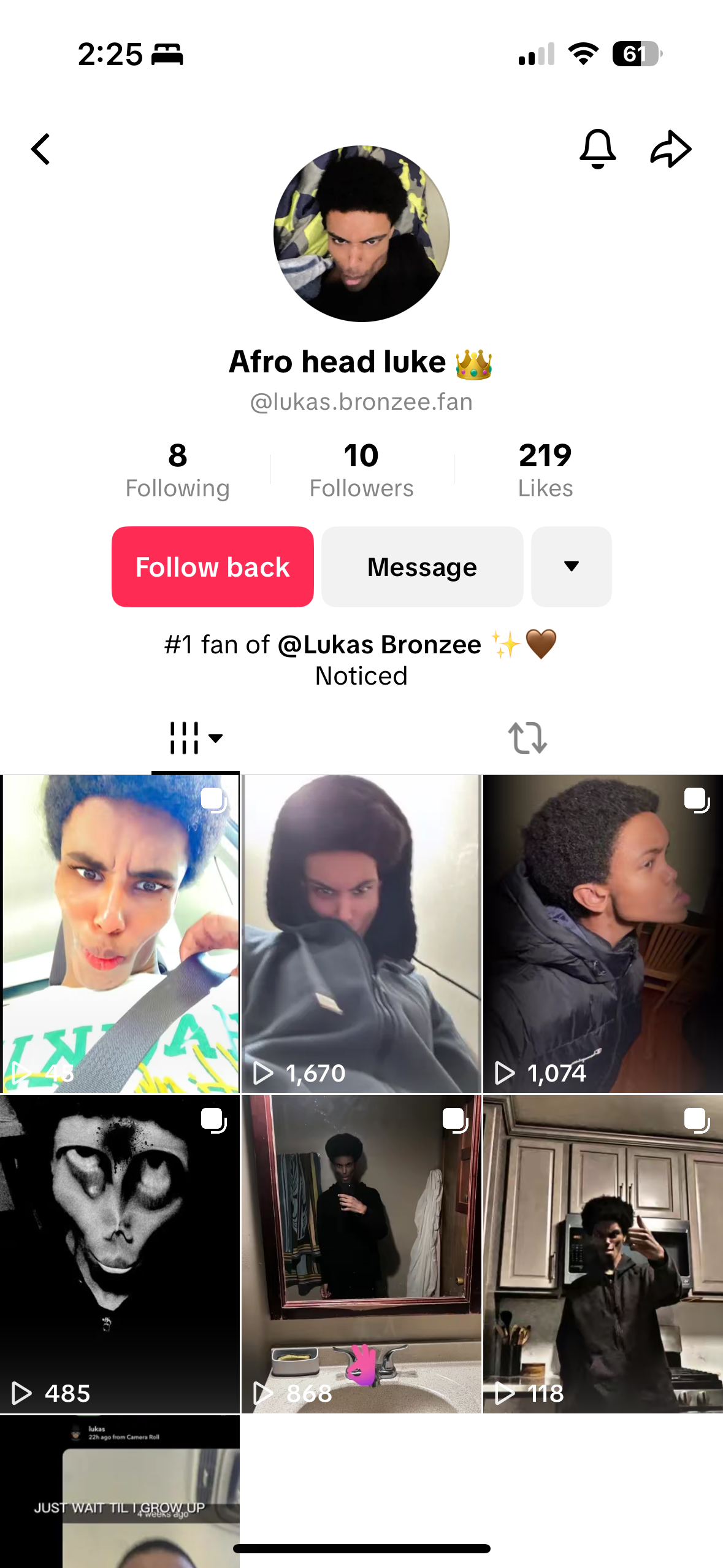The width and height of the screenshot is (723, 1568).
Task: Open the post with 485 views
Action: click(x=120, y=1254)
